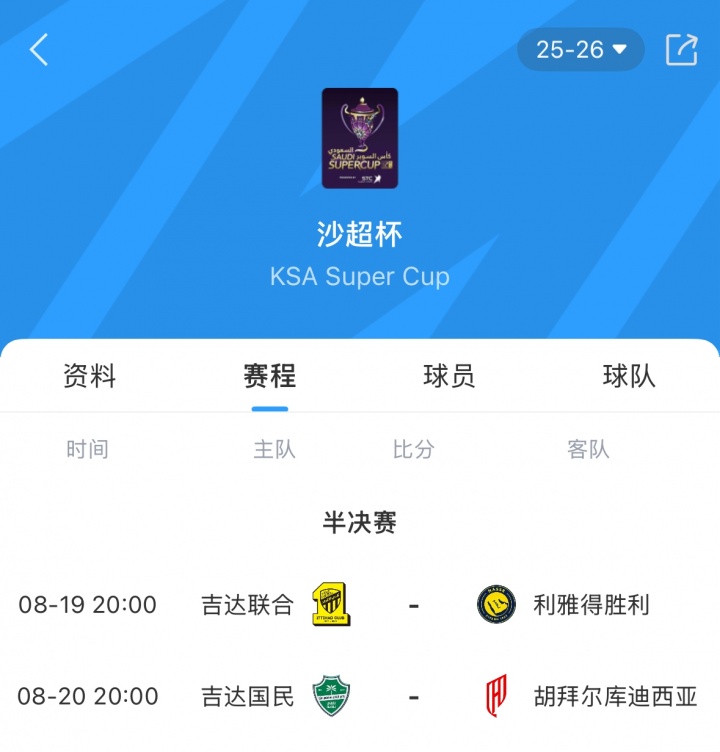
Task: Open the 球员 players tab
Action: (448, 375)
